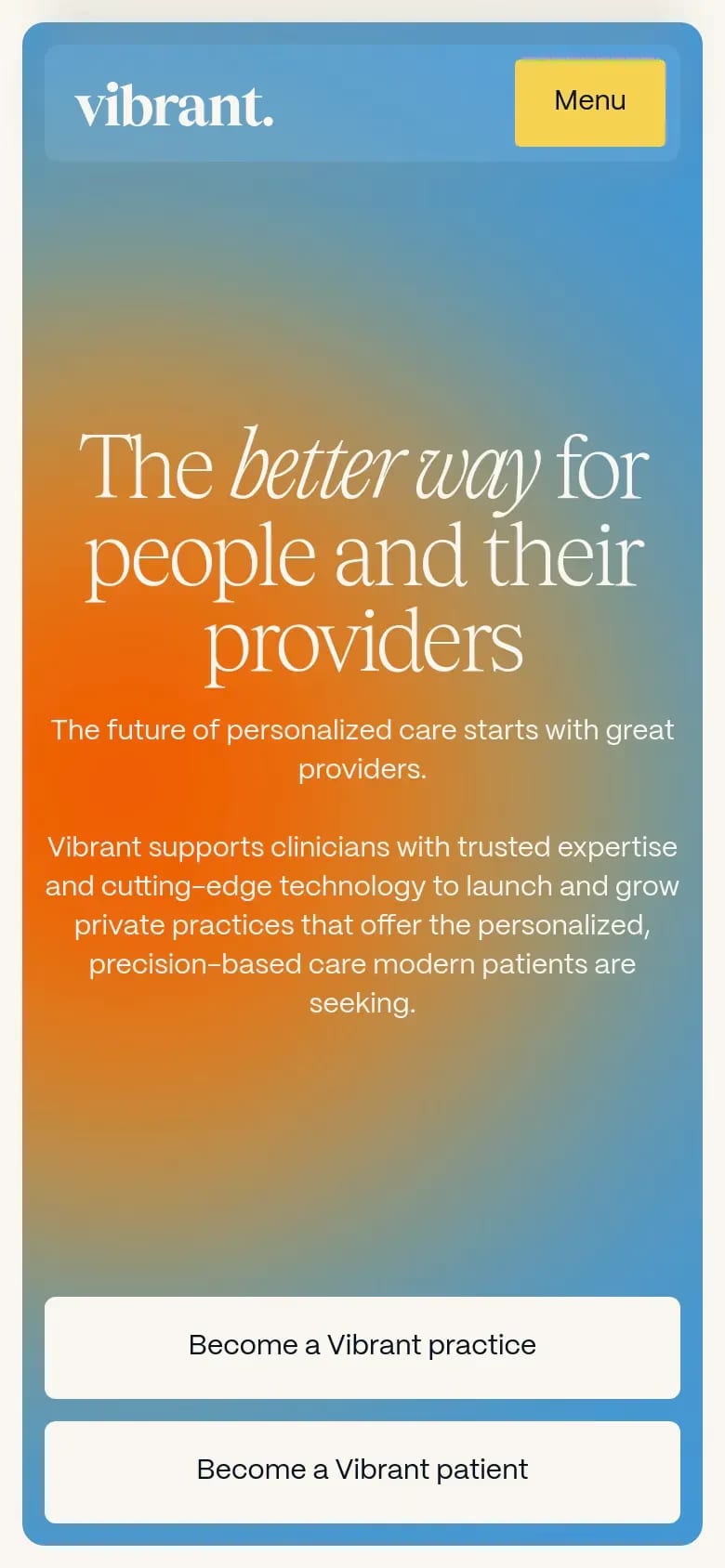The width and height of the screenshot is (725, 1568).
Task: Select Become a Vibrant practice
Action: tap(362, 1347)
